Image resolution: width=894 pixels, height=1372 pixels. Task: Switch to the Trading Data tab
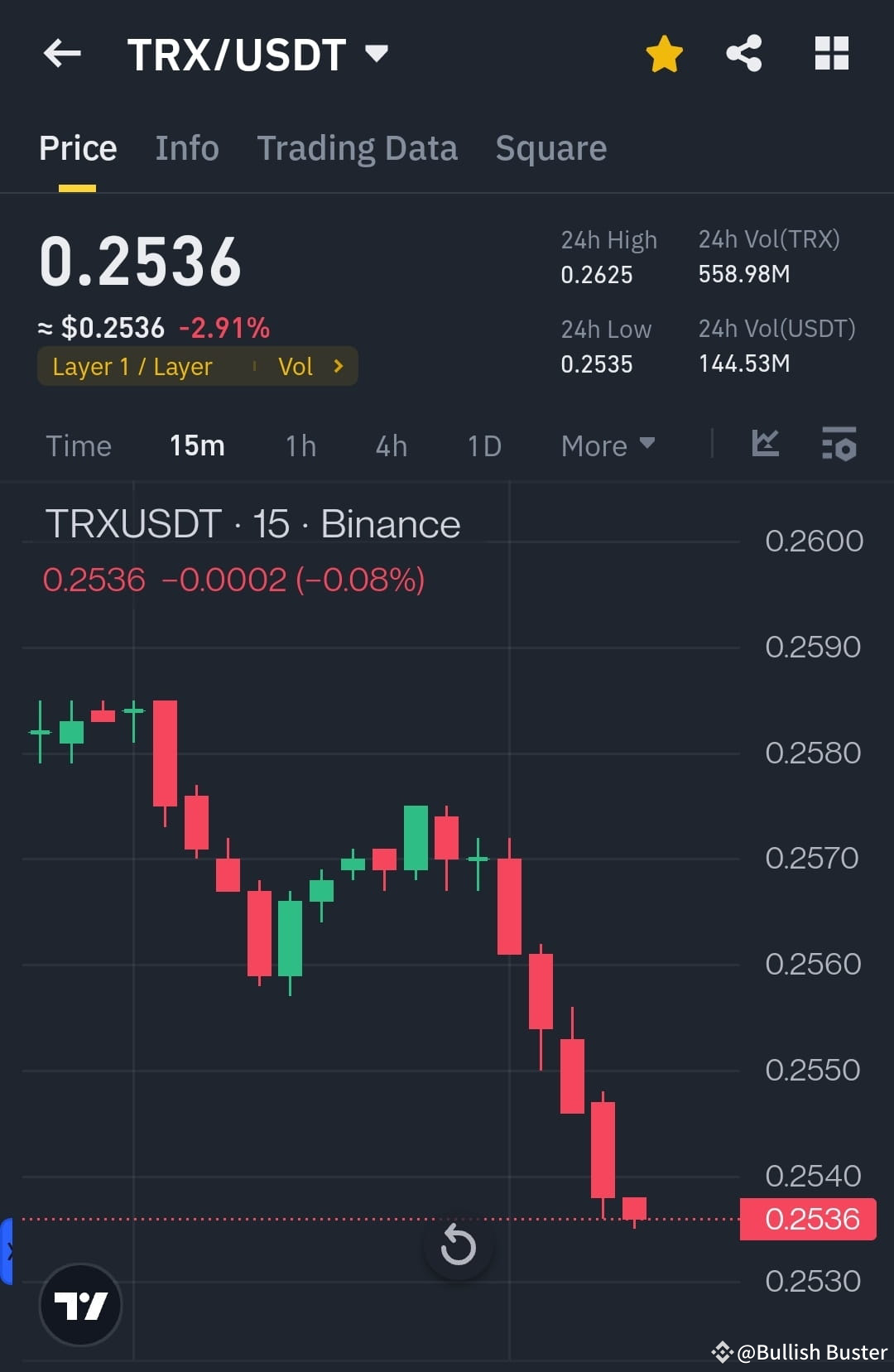[x=358, y=147]
